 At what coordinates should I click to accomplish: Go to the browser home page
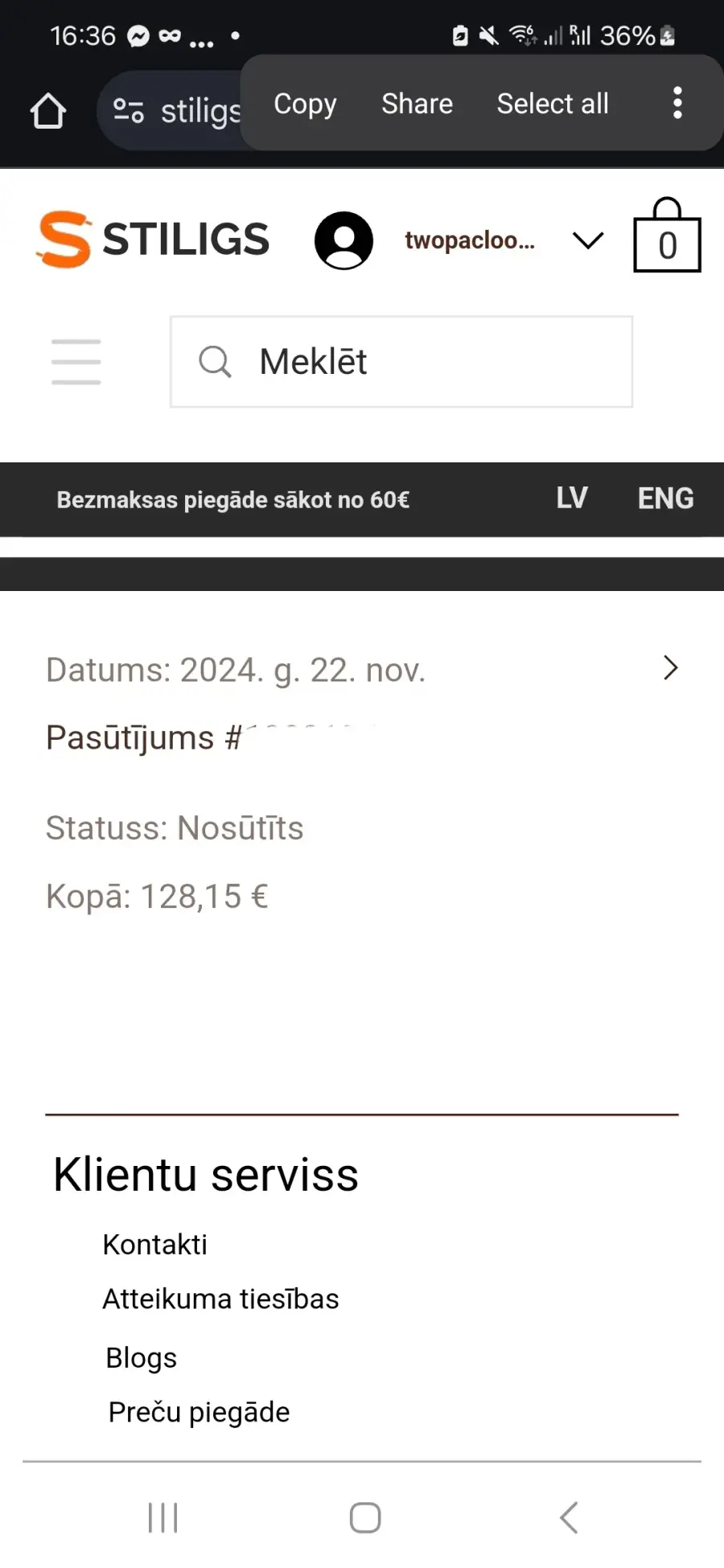pos(48,111)
